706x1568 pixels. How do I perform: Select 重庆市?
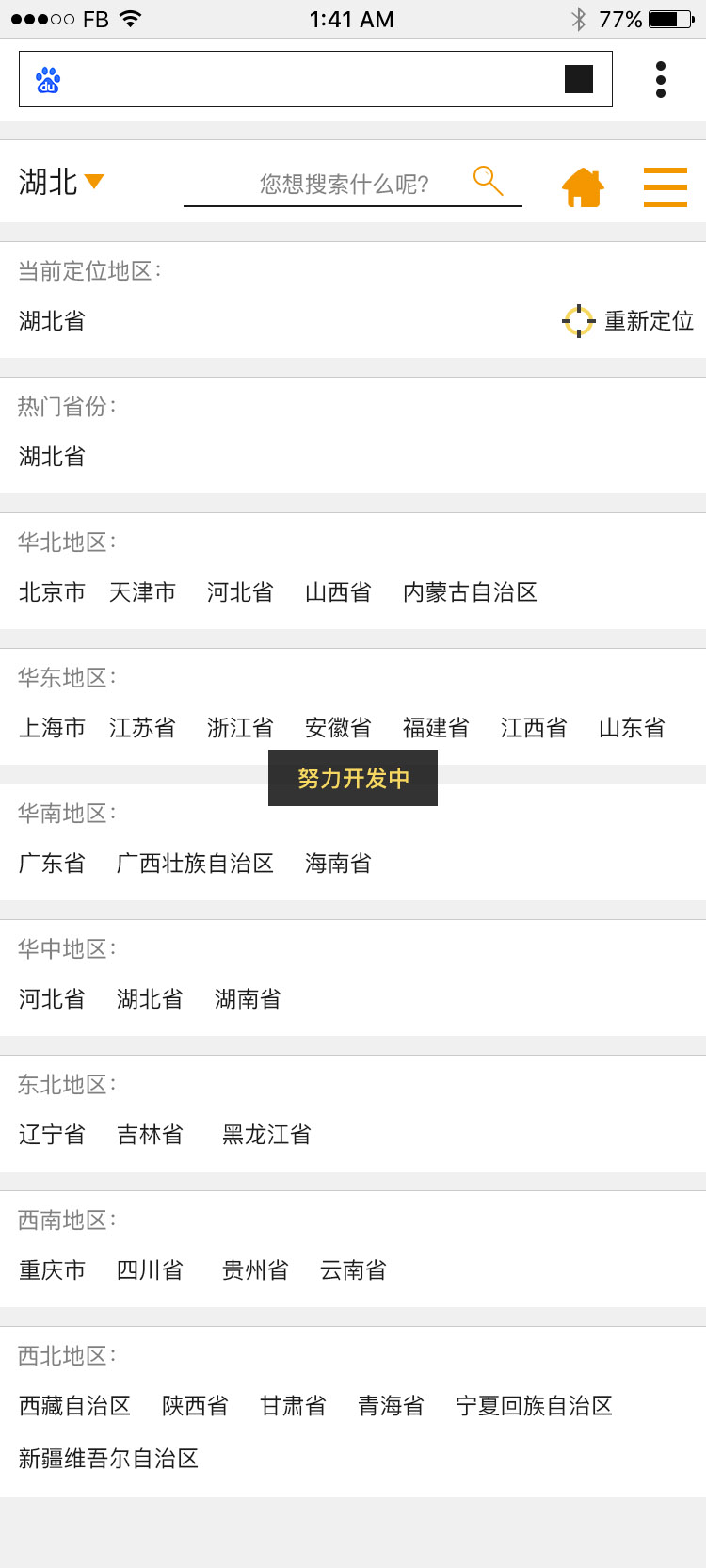click(x=53, y=1270)
